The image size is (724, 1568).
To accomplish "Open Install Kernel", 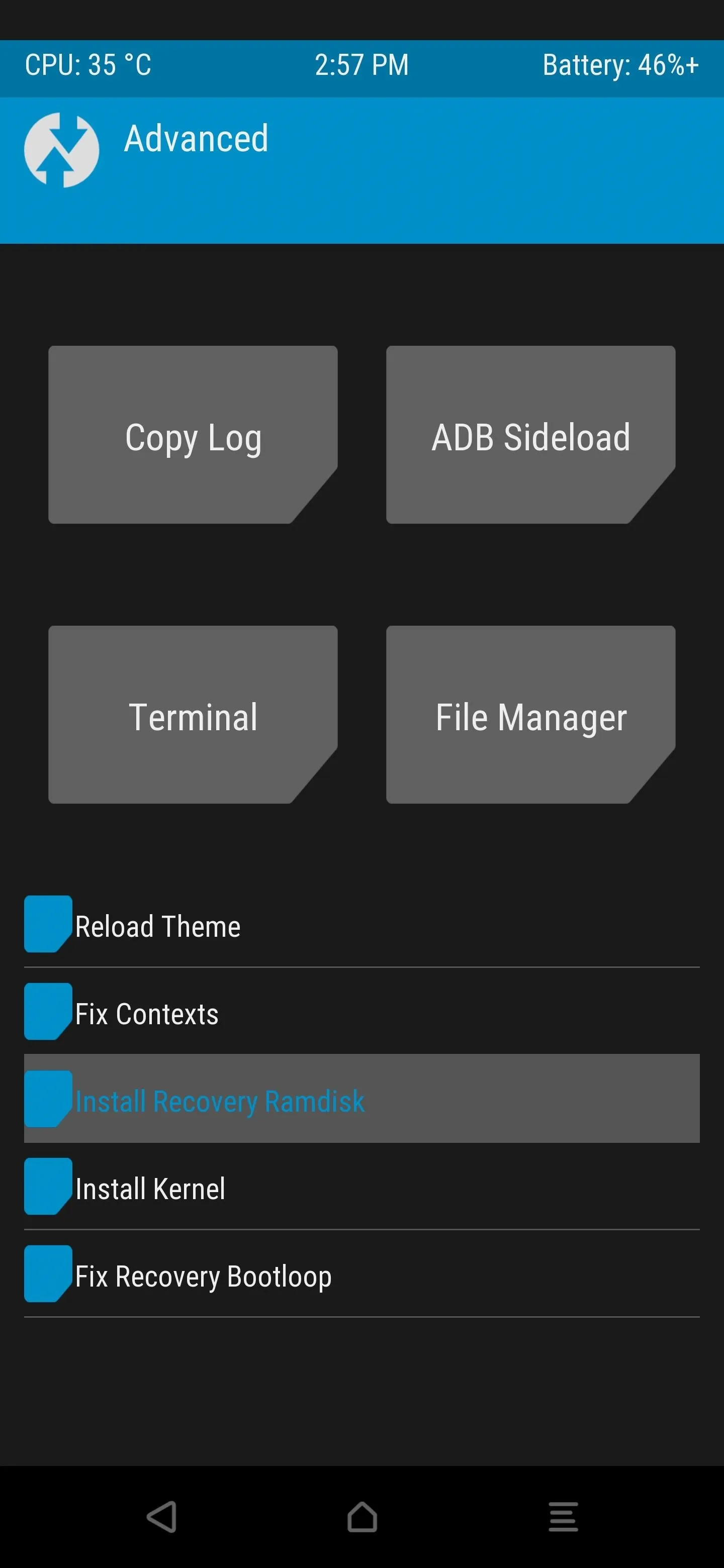I will pyautogui.click(x=361, y=1187).
